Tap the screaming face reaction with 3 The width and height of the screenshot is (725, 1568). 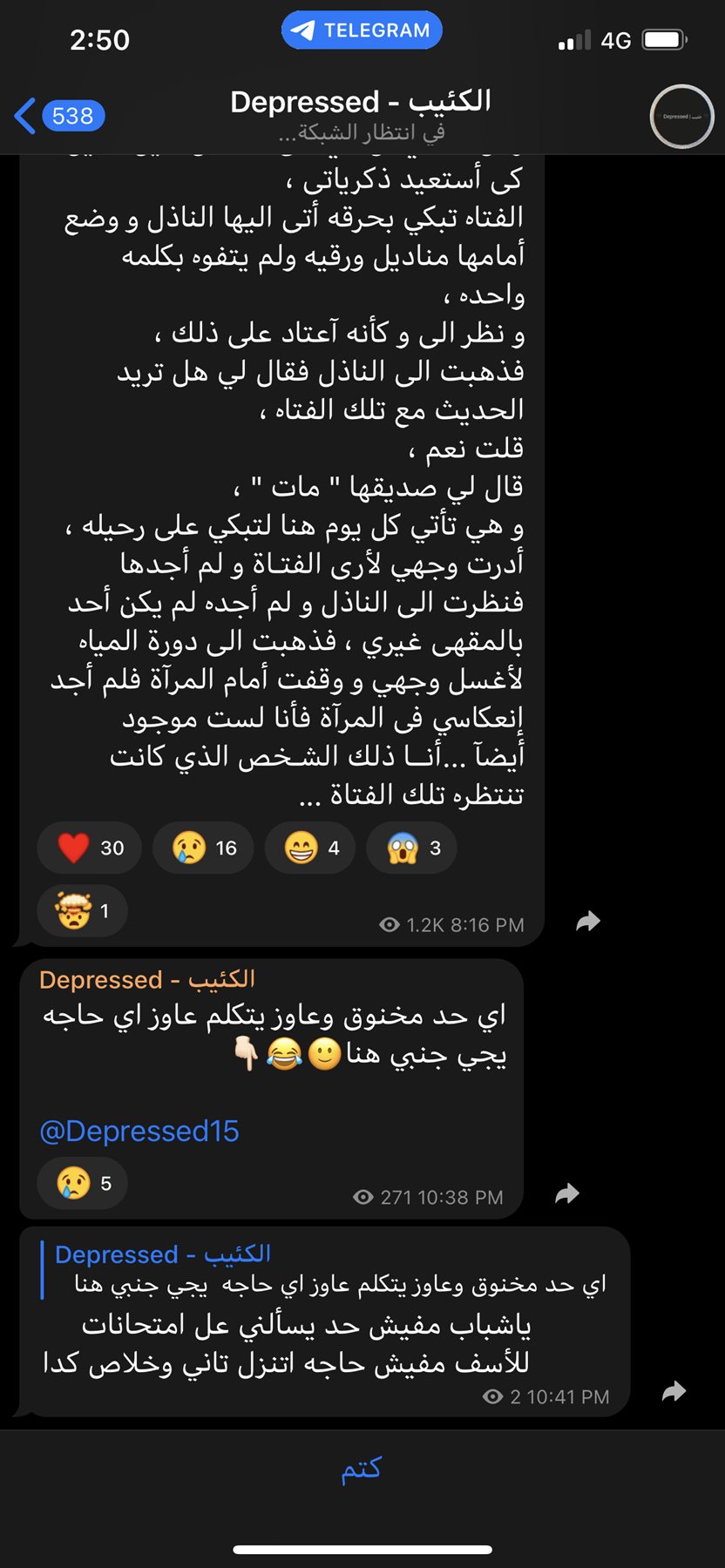(x=412, y=848)
